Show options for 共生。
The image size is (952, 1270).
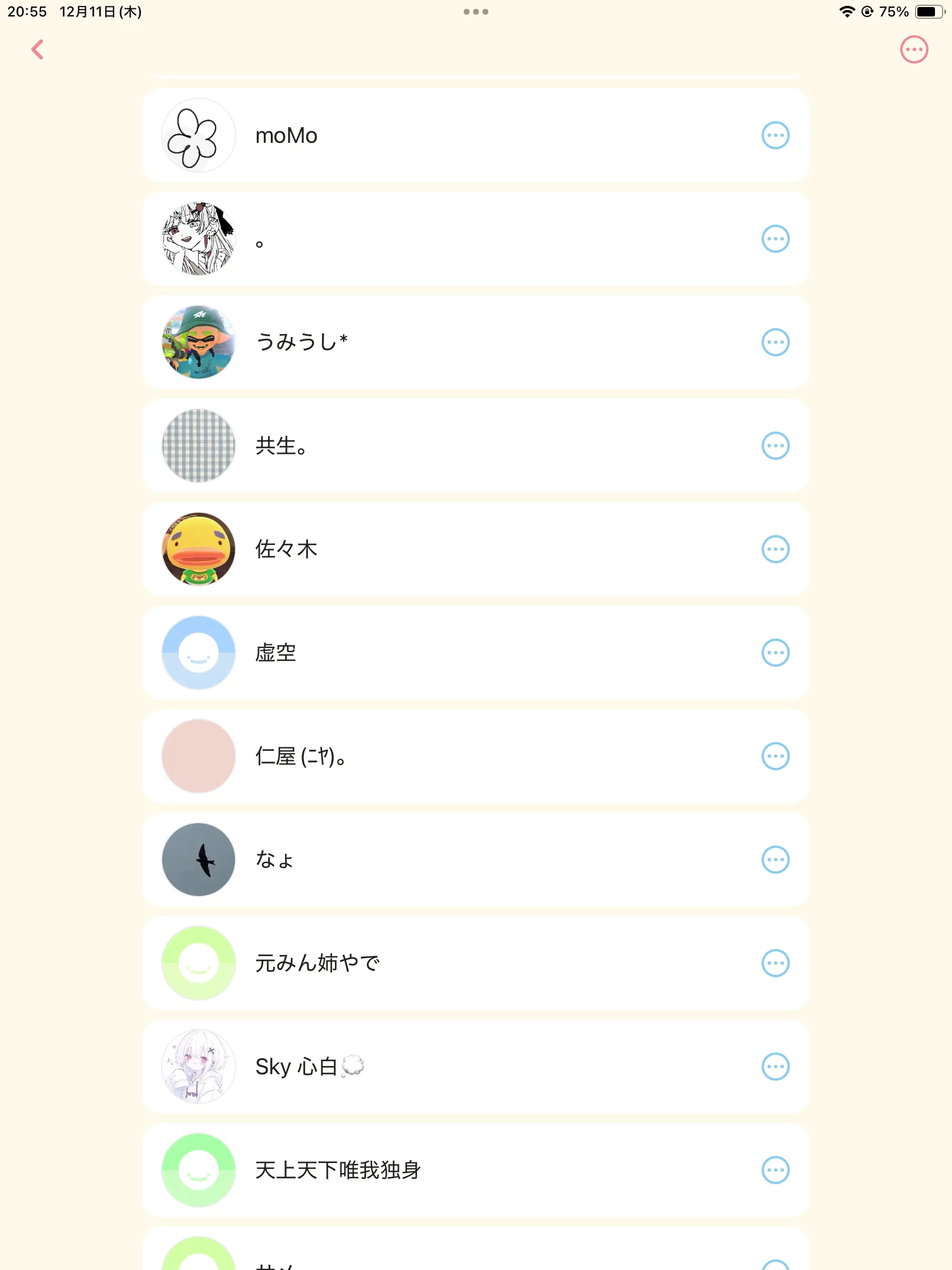point(775,446)
